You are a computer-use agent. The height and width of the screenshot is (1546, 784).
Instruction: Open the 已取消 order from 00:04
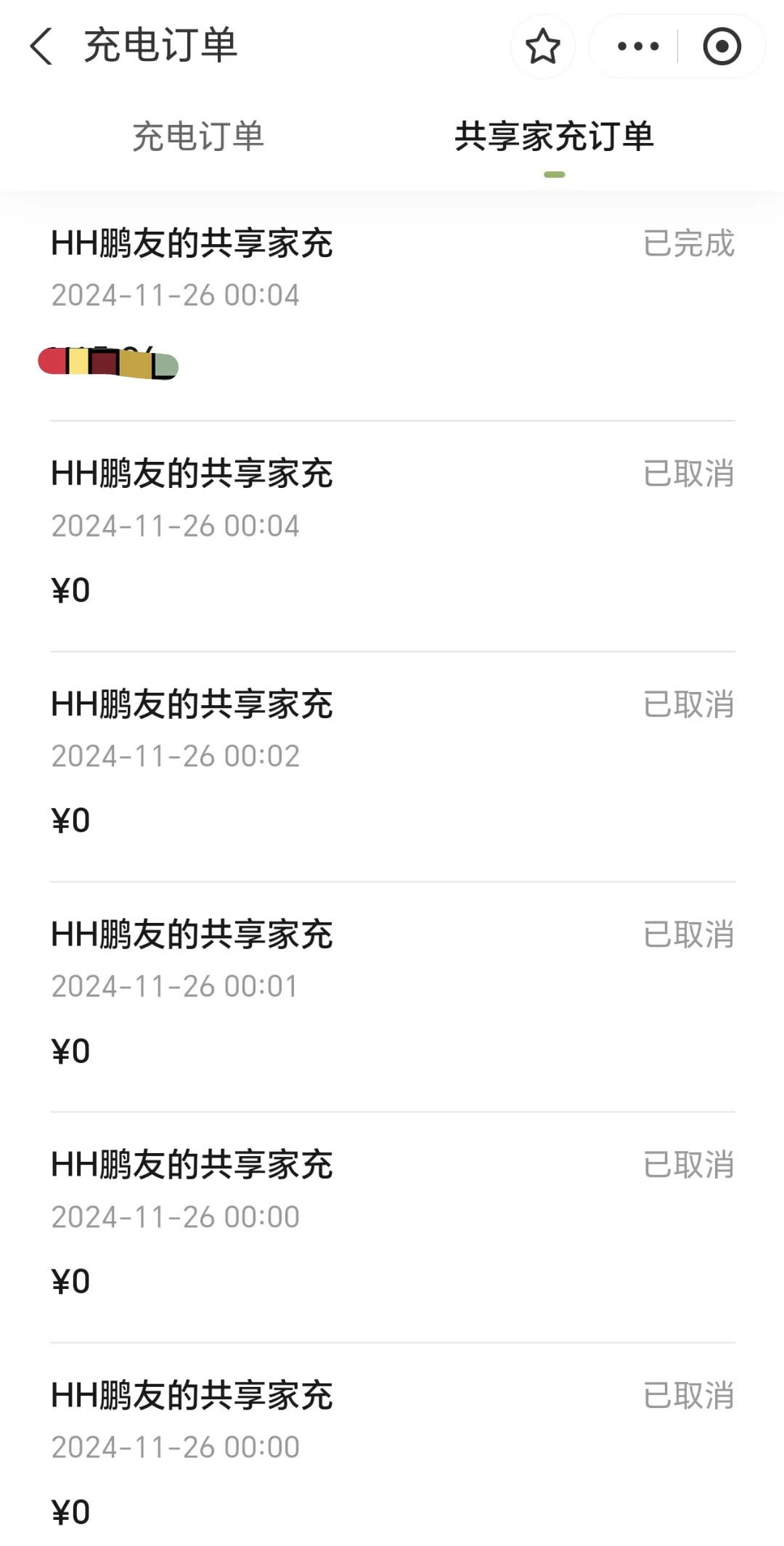tap(393, 536)
